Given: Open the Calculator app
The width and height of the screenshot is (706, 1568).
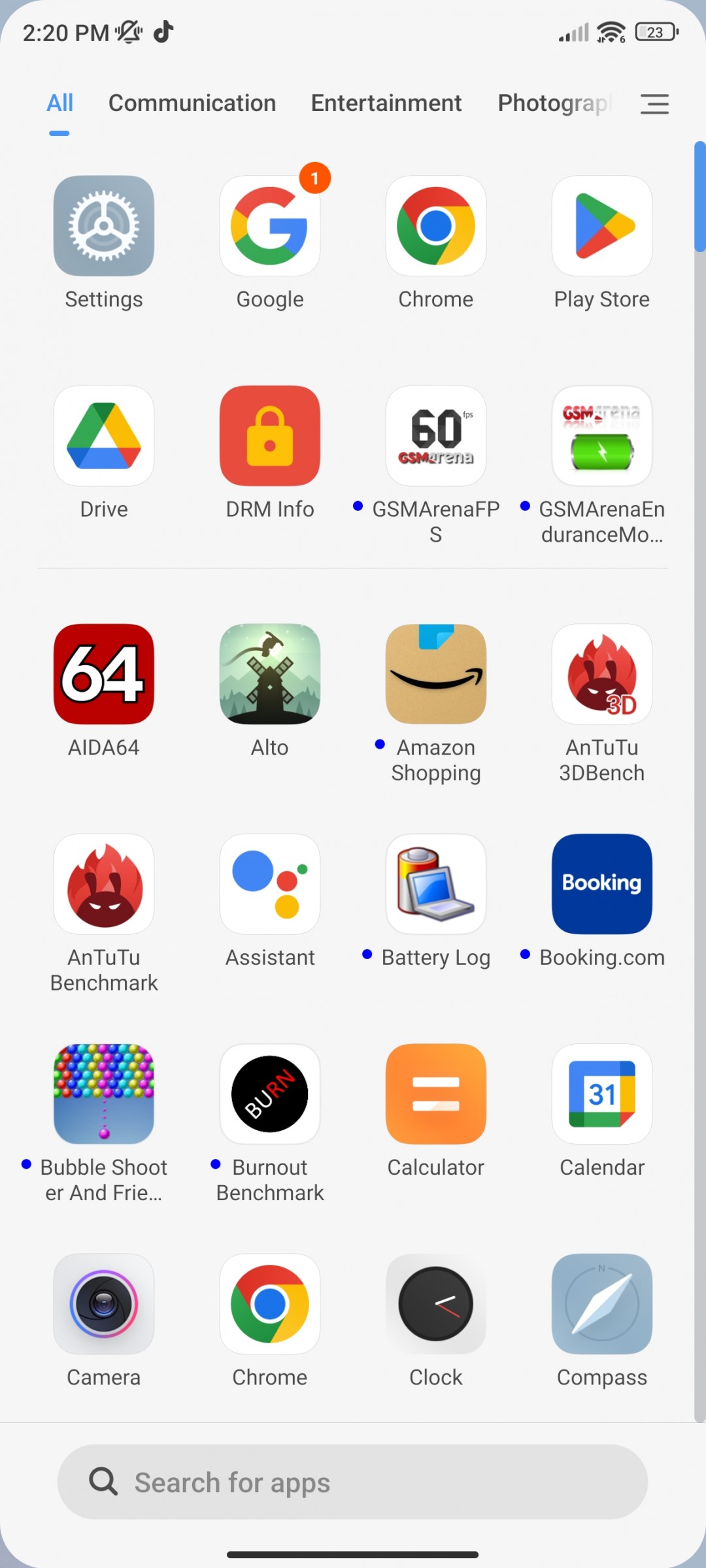Looking at the screenshot, I should pyautogui.click(x=436, y=1094).
